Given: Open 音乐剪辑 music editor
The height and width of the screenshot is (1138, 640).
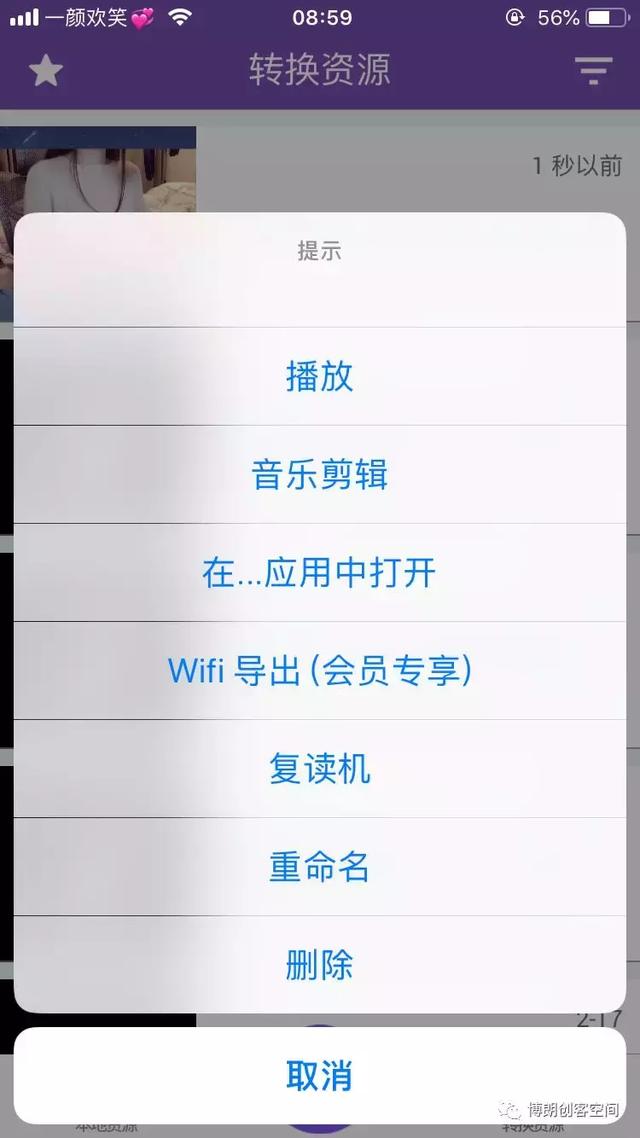Looking at the screenshot, I should click(320, 475).
